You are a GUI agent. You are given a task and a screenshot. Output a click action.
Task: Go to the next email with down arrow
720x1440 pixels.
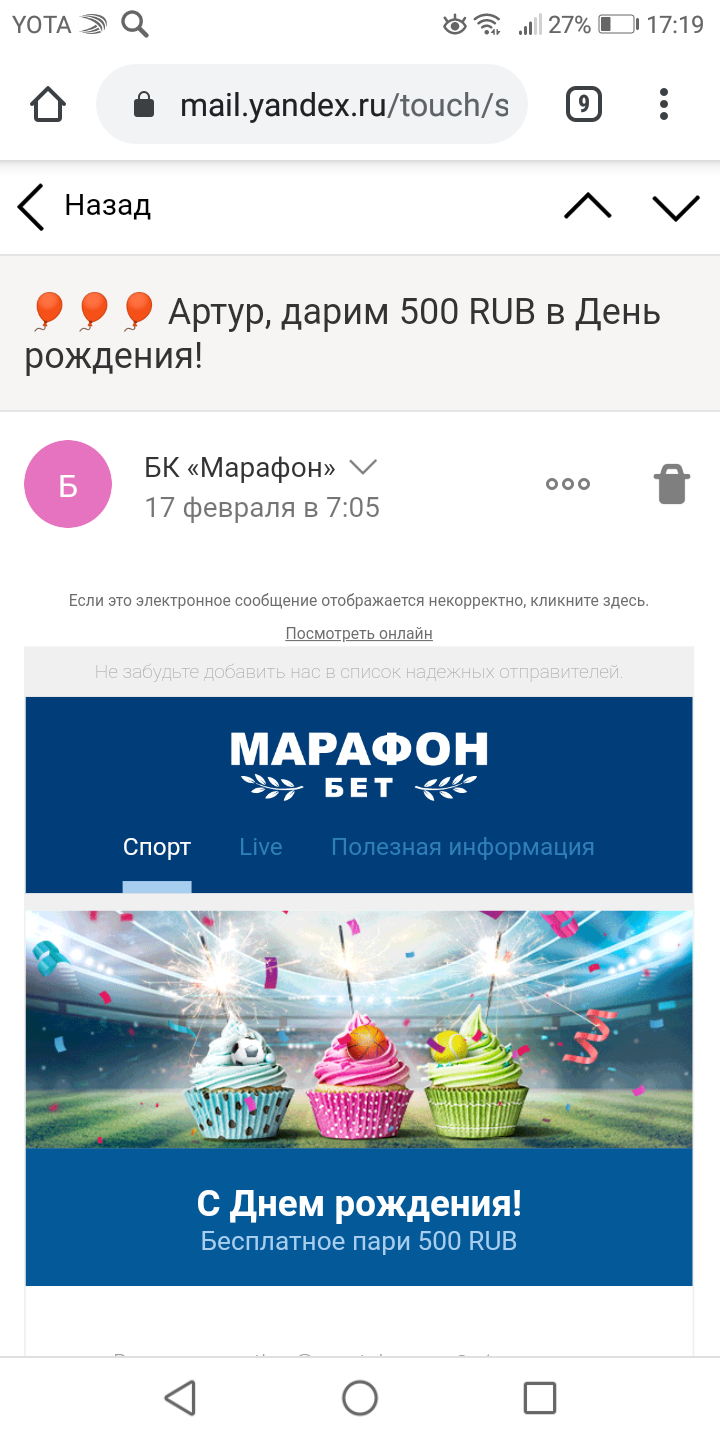click(676, 206)
